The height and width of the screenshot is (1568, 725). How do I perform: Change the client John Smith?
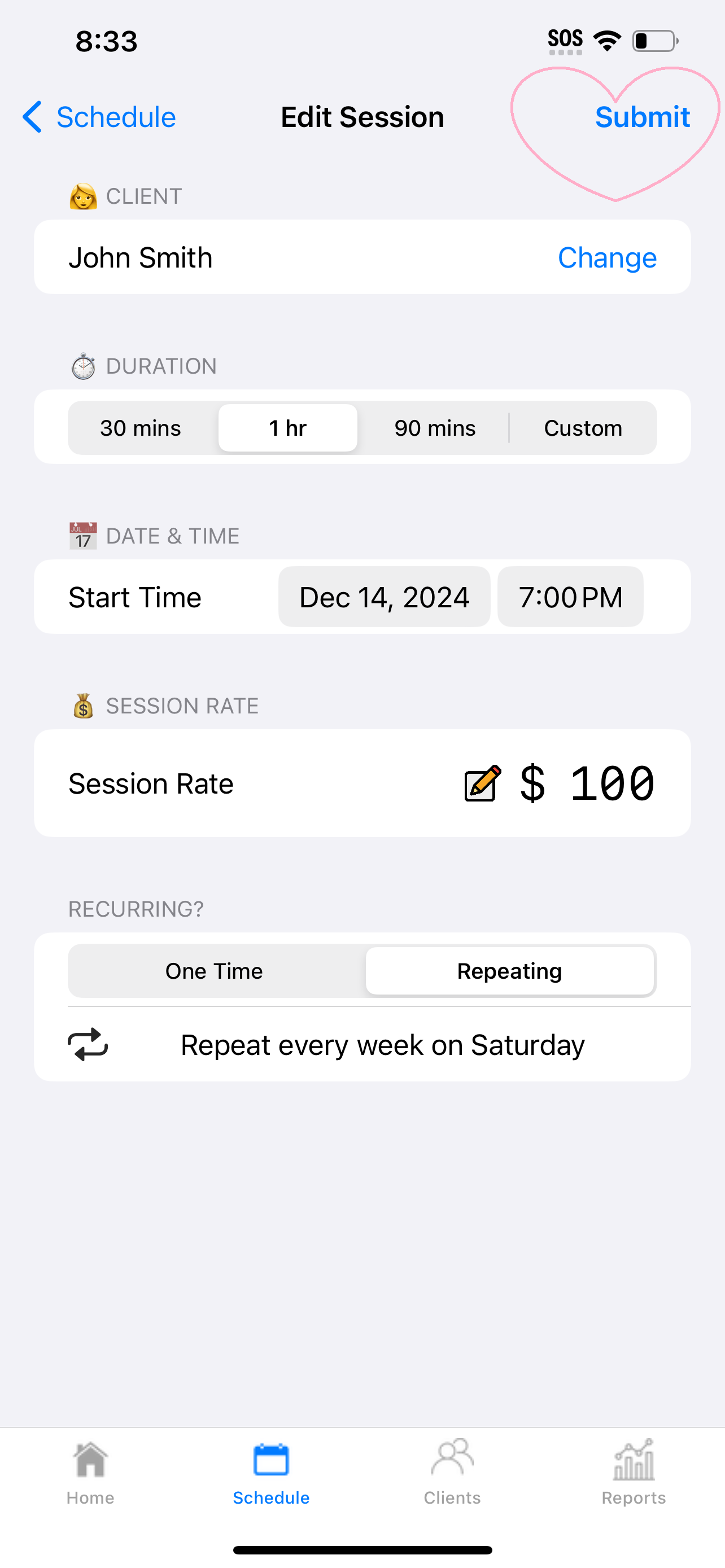[607, 257]
